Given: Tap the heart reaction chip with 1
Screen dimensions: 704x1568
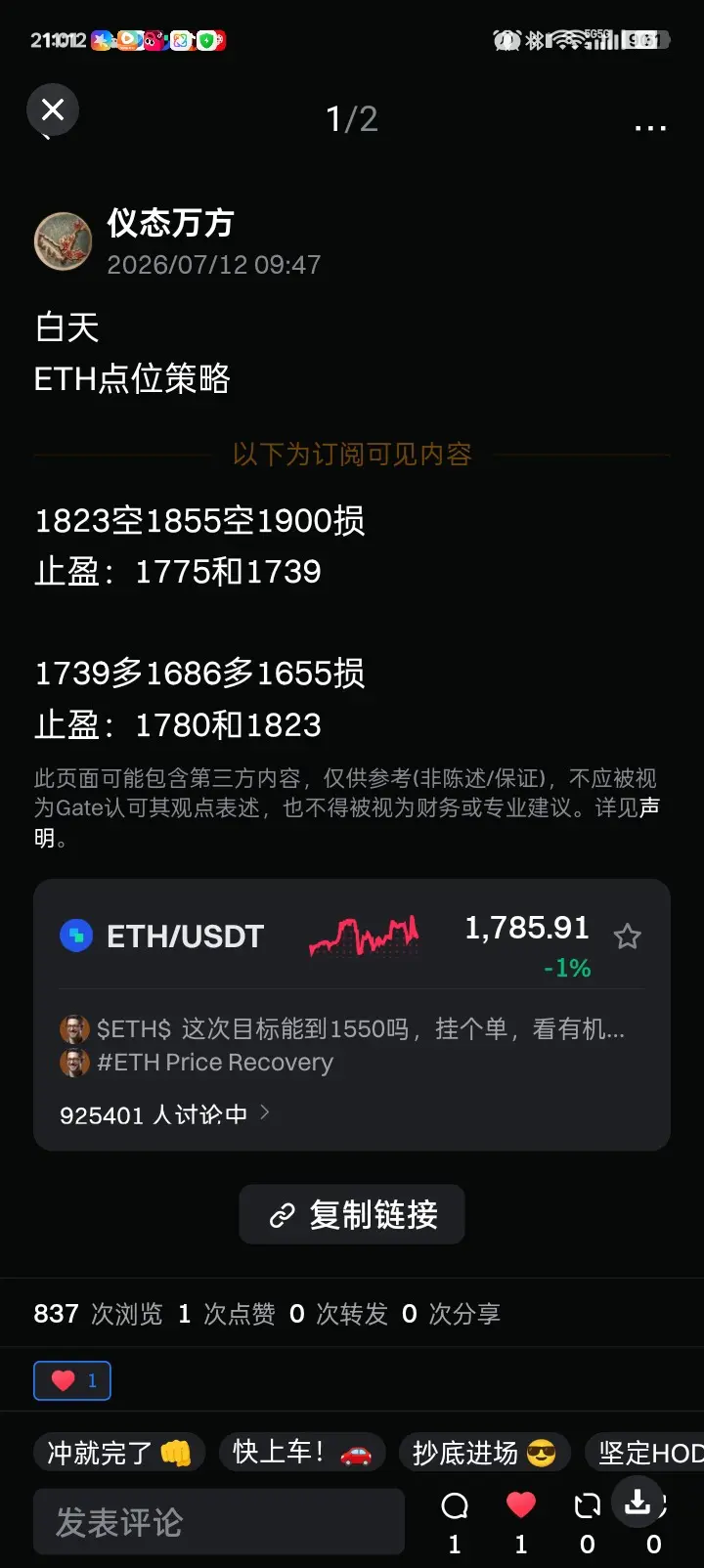Looking at the screenshot, I should pyautogui.click(x=72, y=1380).
